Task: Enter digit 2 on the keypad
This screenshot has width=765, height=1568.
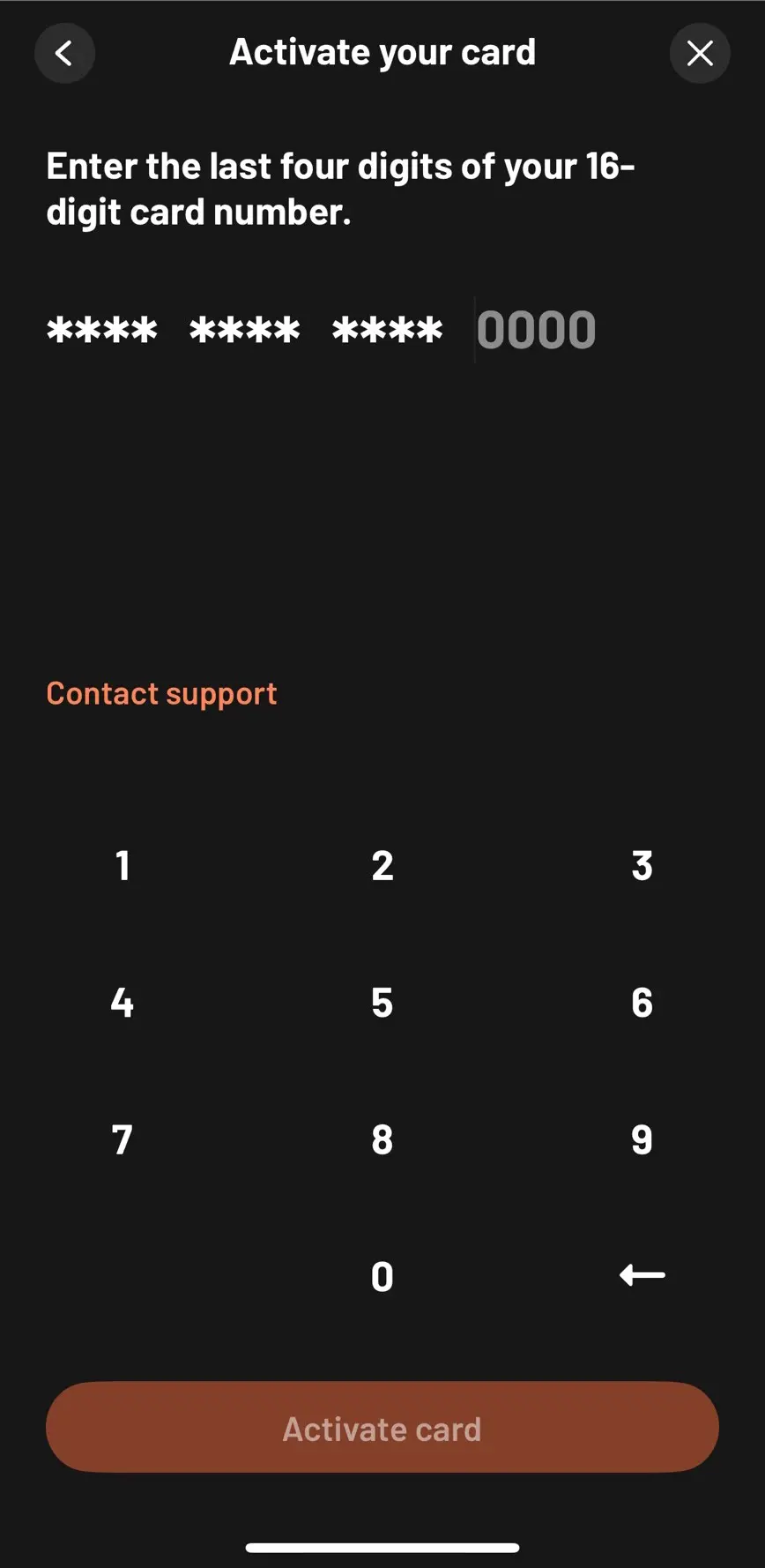Action: [382, 866]
